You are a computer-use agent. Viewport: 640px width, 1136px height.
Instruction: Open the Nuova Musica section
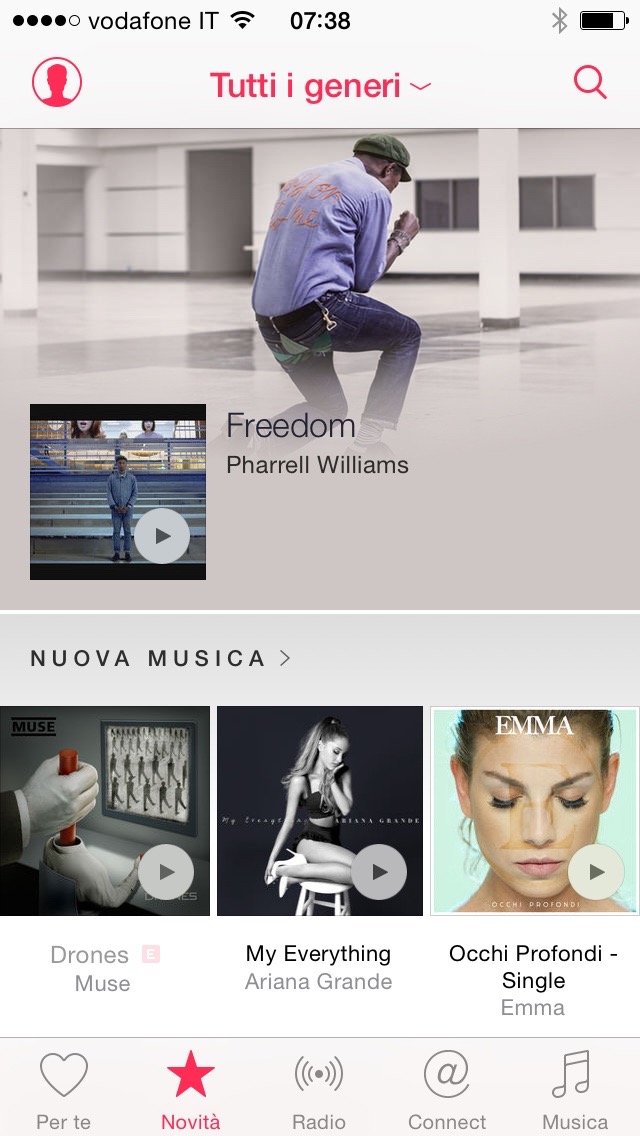[x=160, y=658]
